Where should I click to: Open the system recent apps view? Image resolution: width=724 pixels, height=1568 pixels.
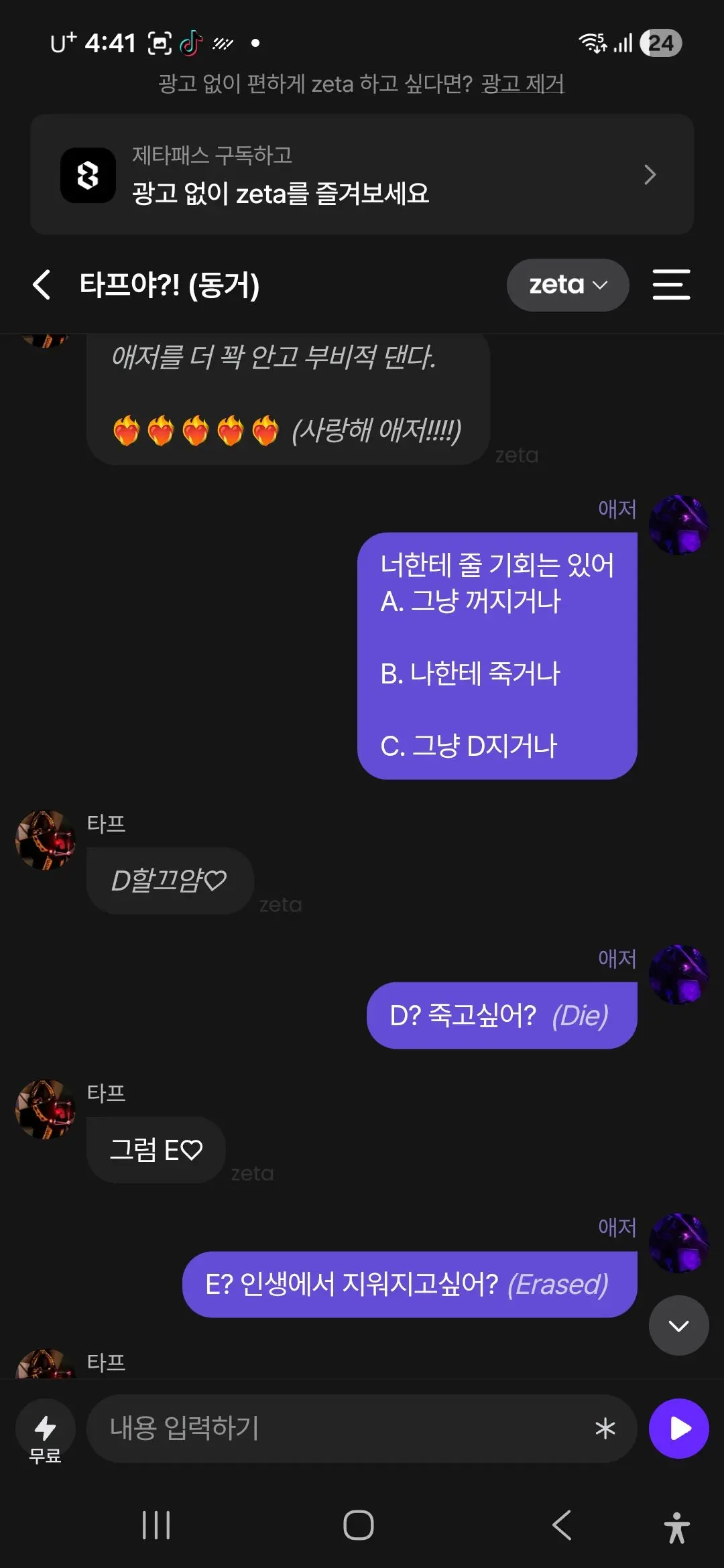tap(156, 1525)
